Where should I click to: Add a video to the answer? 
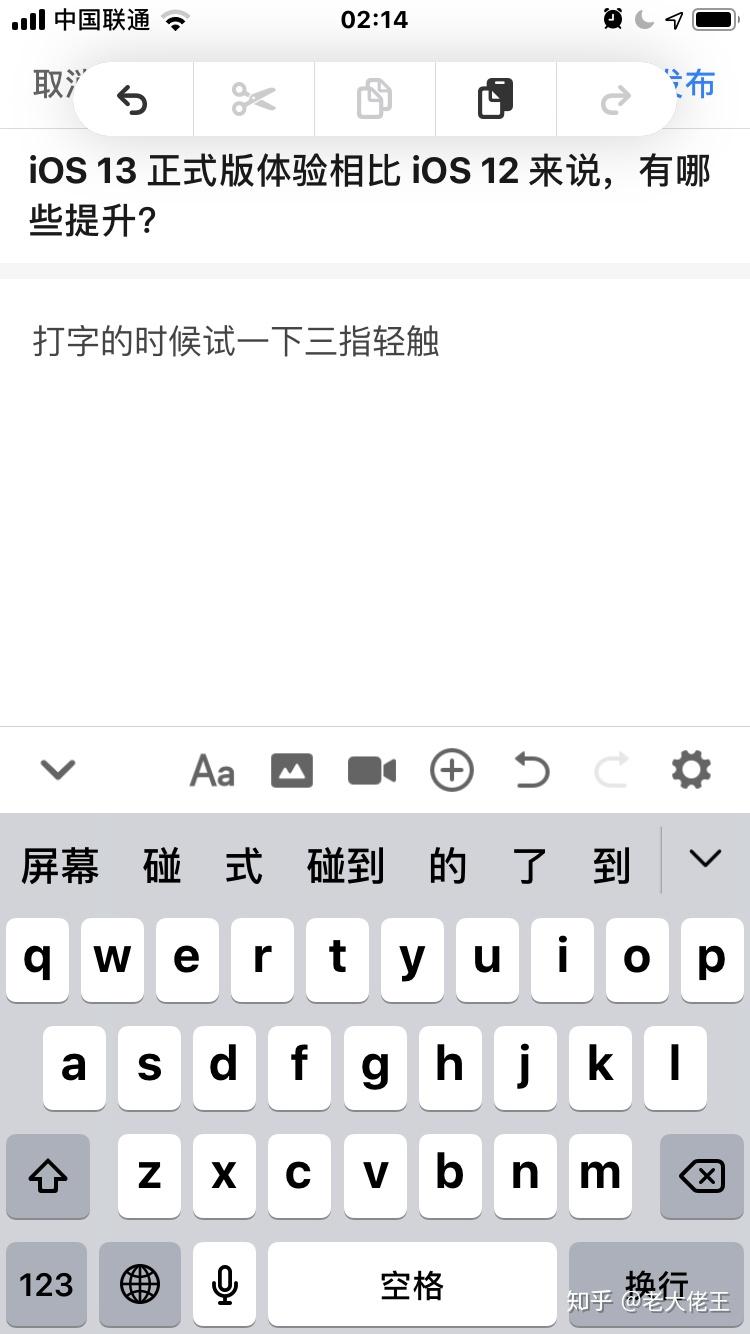[x=372, y=771]
